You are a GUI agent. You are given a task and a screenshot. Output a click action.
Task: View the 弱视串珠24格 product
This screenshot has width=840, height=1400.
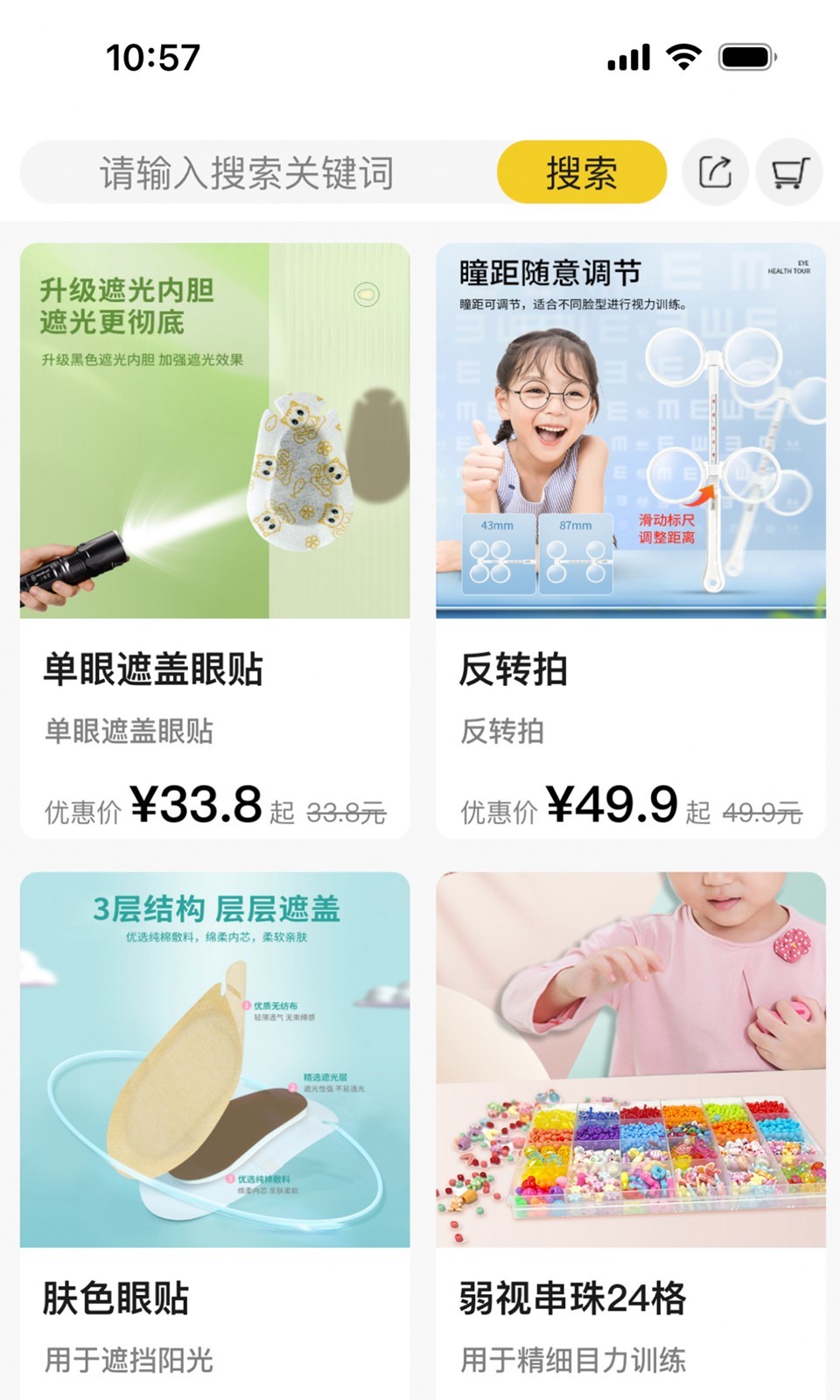(631, 1129)
